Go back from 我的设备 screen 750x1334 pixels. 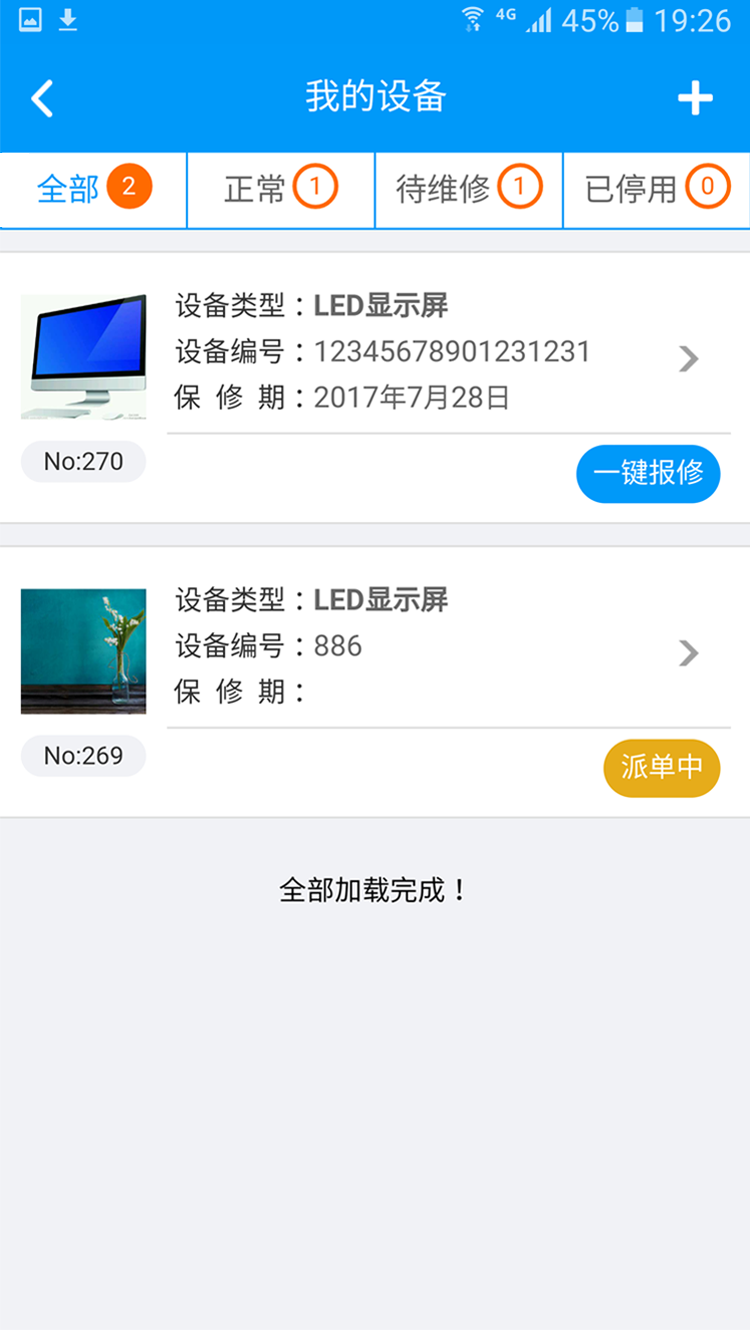coord(42,98)
